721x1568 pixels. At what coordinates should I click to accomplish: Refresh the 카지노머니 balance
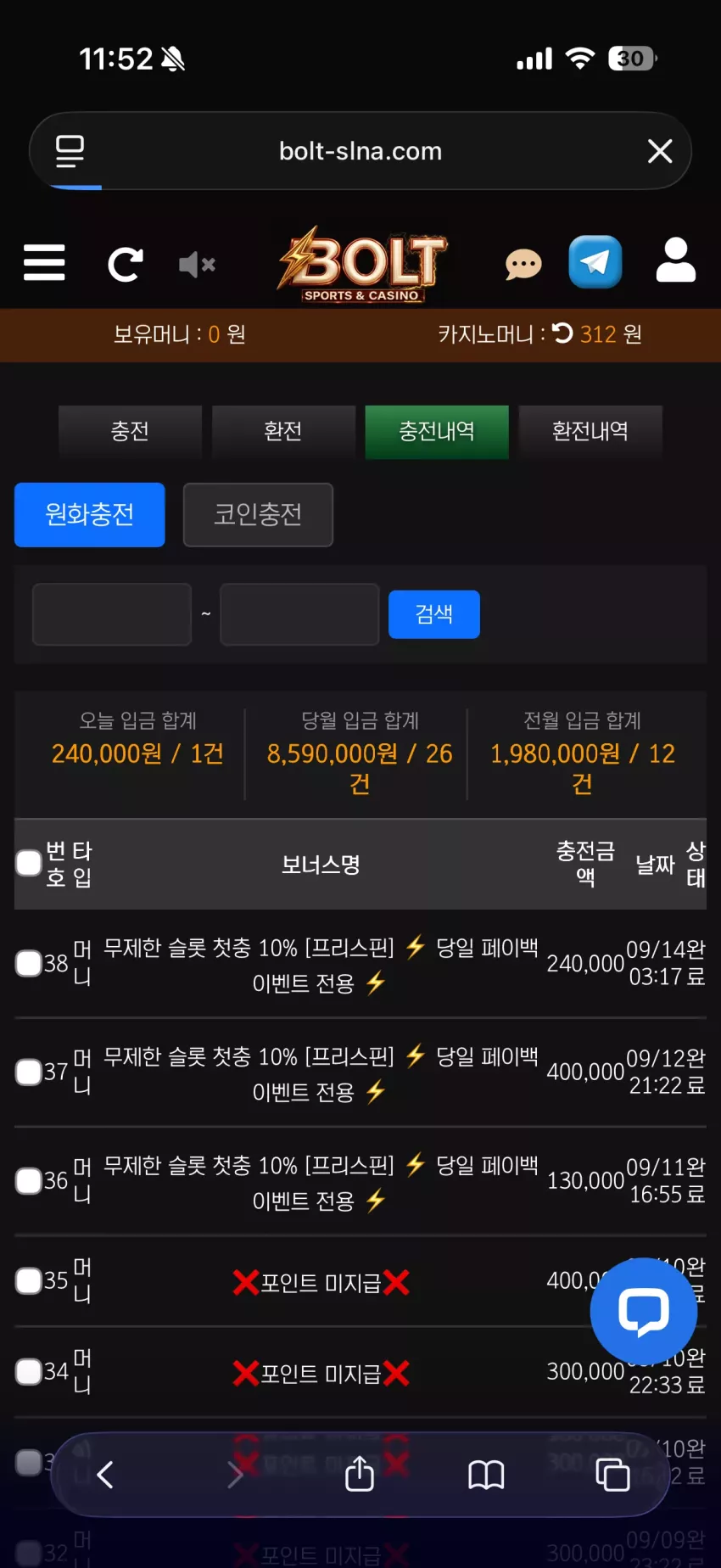[x=562, y=333]
